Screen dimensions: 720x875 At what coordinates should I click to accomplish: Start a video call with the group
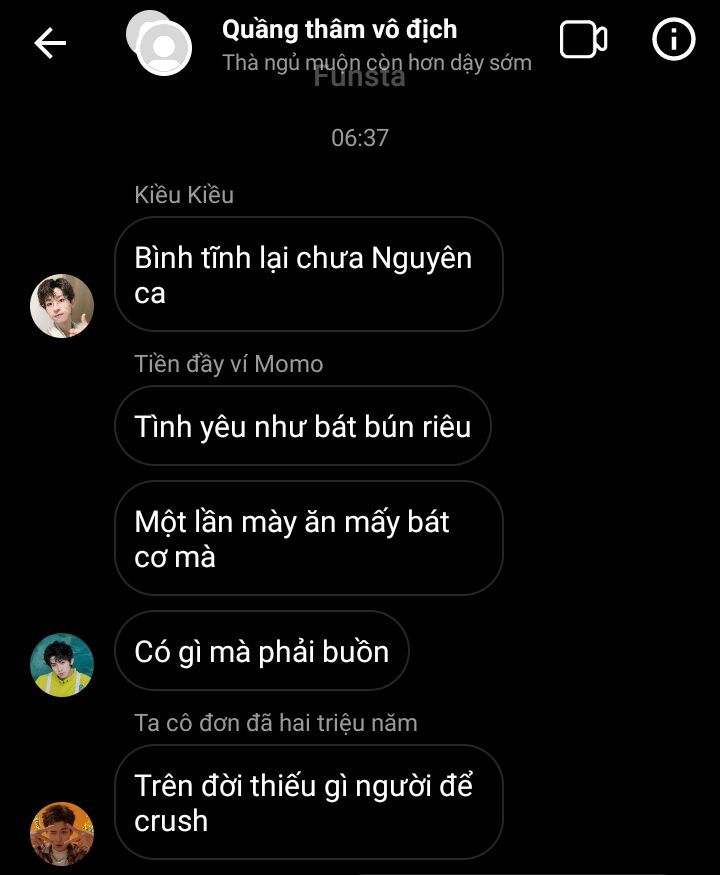pos(583,40)
